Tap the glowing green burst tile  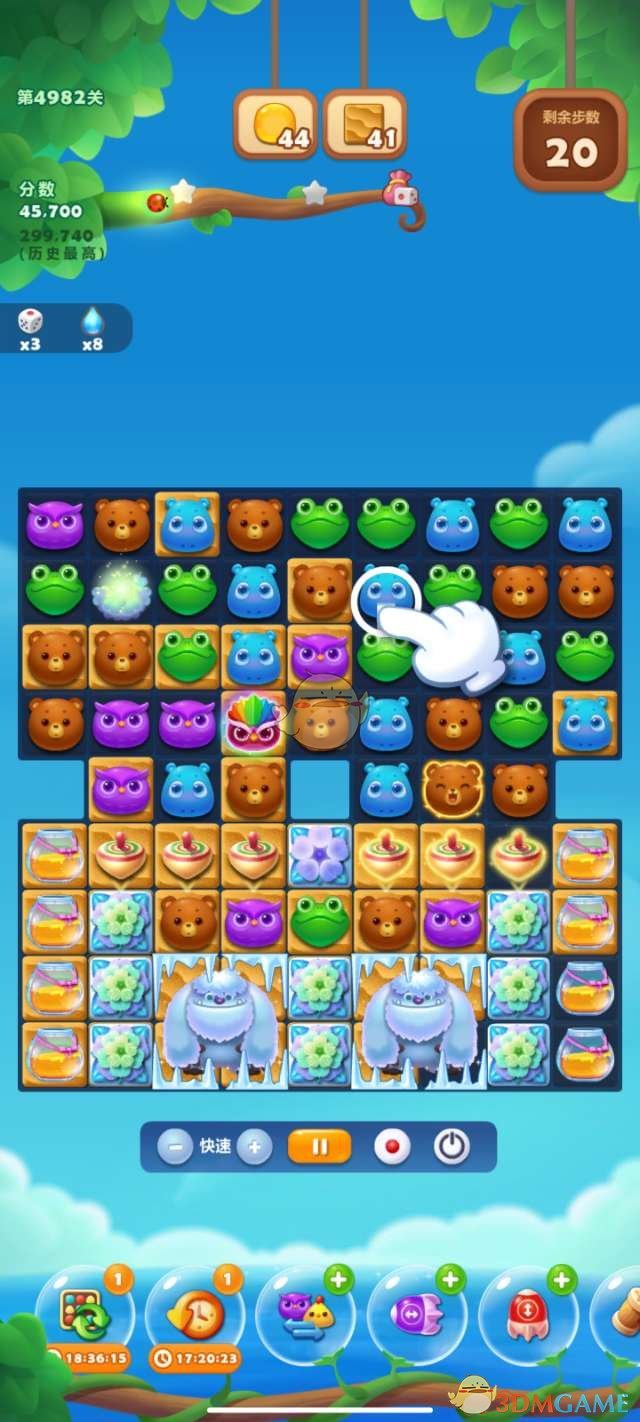[x=121, y=590]
